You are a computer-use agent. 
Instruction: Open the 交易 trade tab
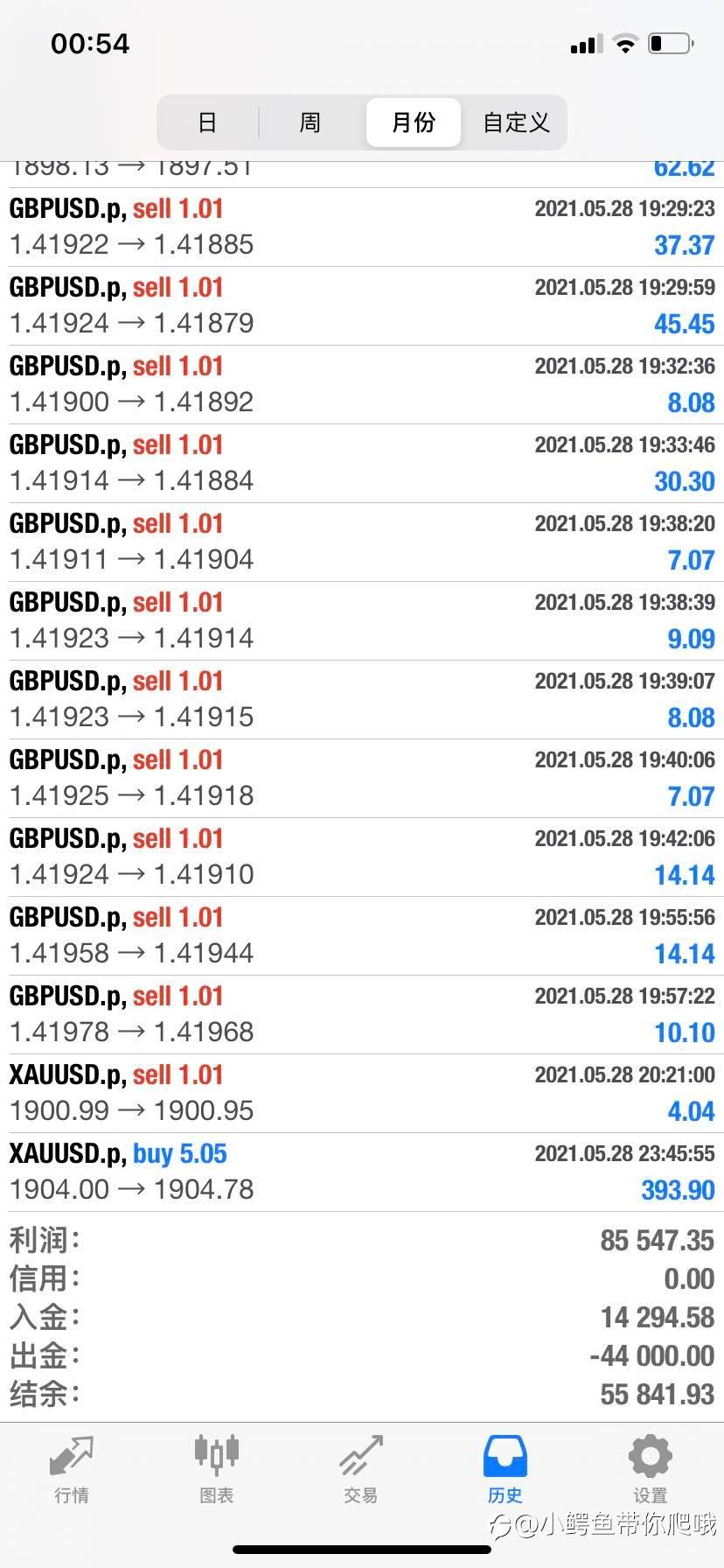coord(360,1470)
